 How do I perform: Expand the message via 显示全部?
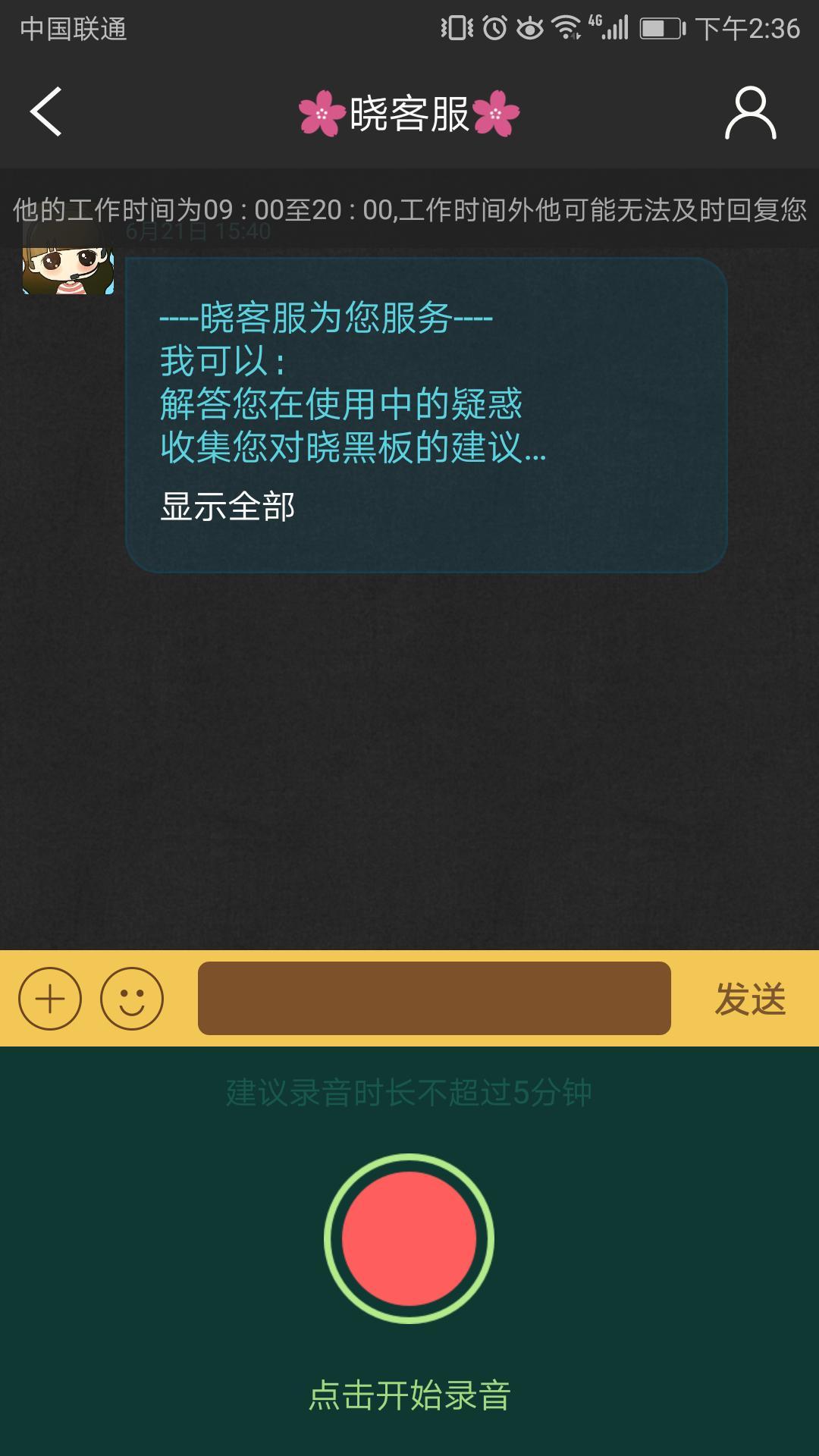227,507
